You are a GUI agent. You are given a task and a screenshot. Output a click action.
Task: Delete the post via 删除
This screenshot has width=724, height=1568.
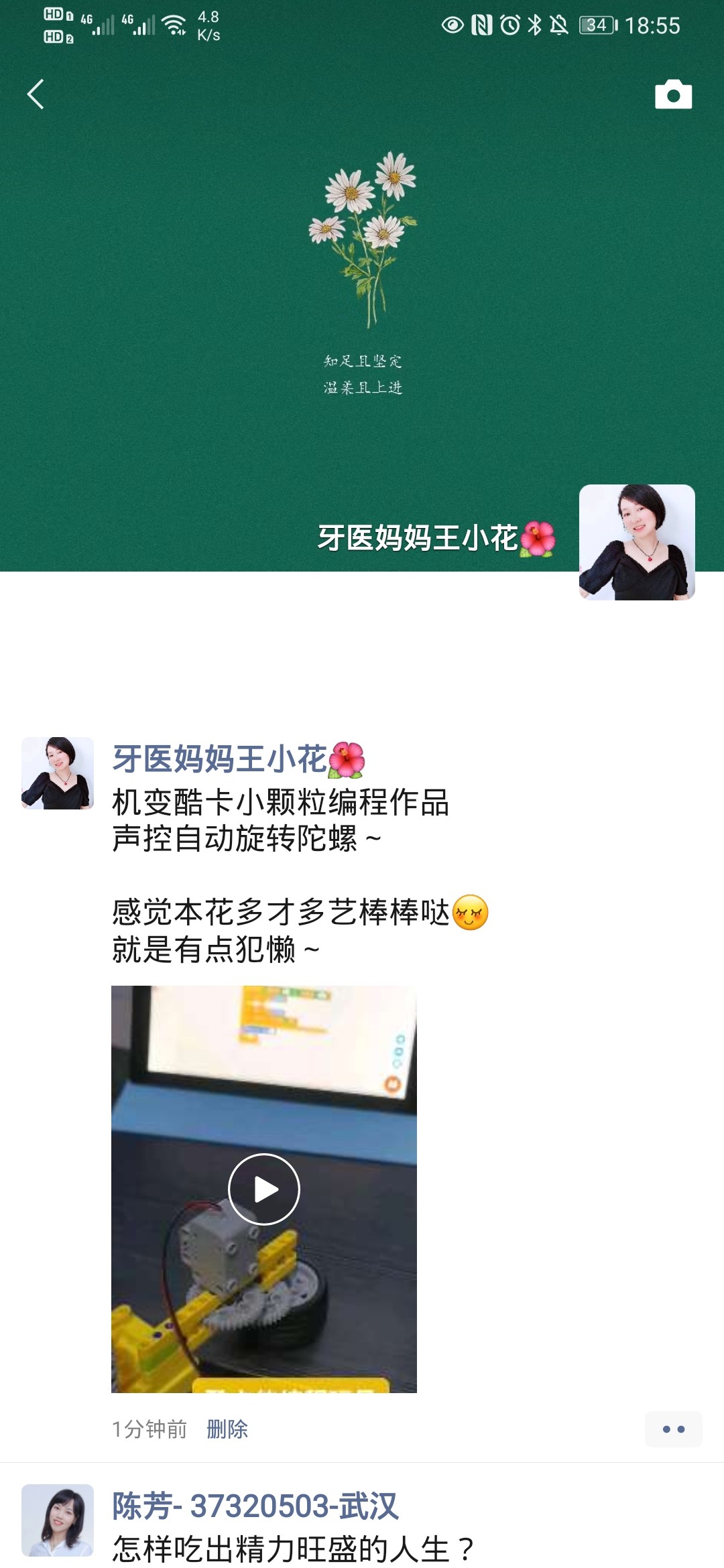click(x=227, y=1429)
